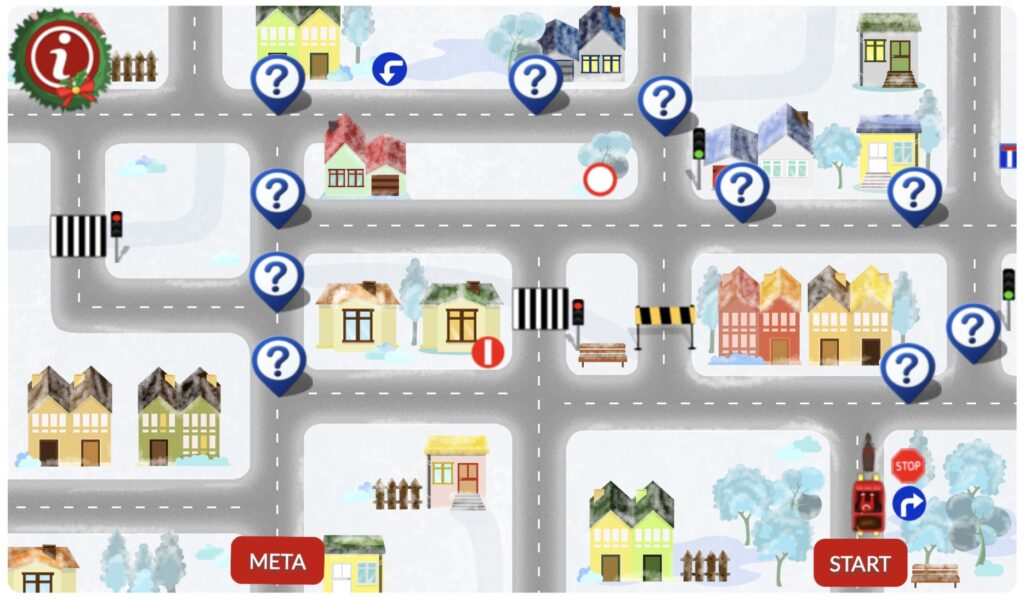Screen dimensions: 1024x599
Task: Open the question pin on the blue-roofed white houses
Action: tap(742, 187)
